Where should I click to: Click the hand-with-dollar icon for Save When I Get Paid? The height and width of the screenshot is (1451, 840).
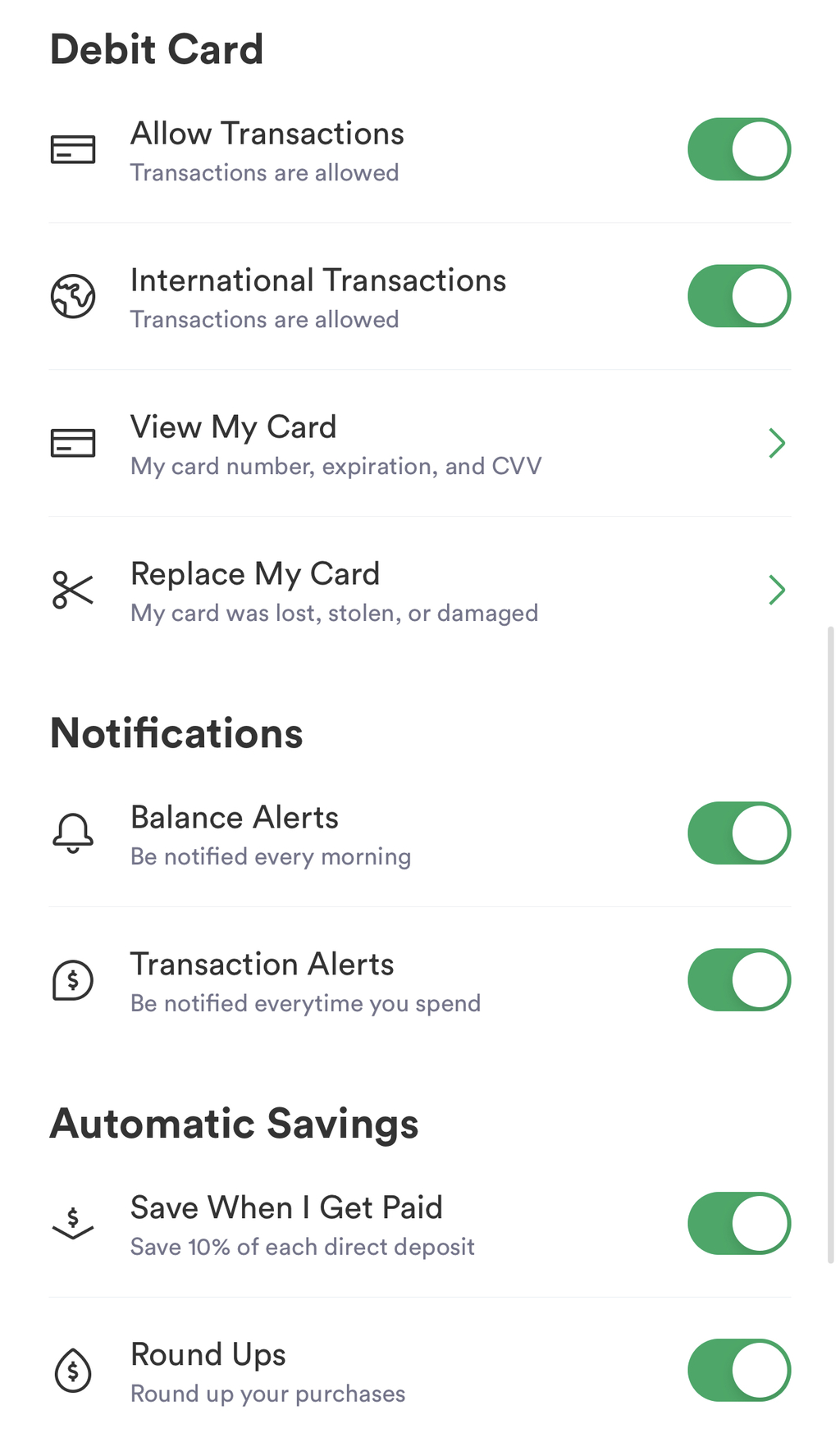tap(73, 1223)
